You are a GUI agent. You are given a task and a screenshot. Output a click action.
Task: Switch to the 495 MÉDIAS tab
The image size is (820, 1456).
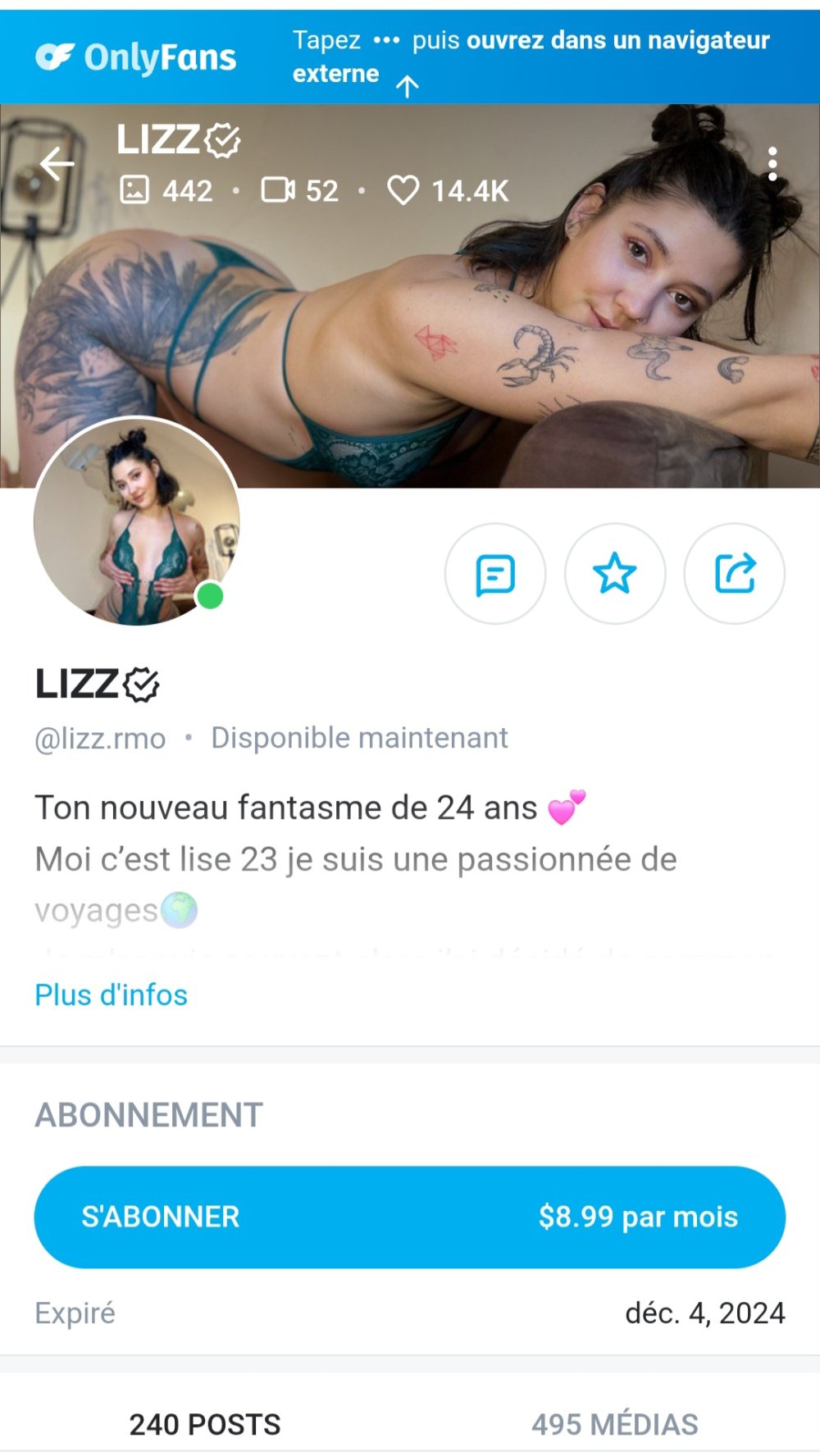coord(615,1425)
